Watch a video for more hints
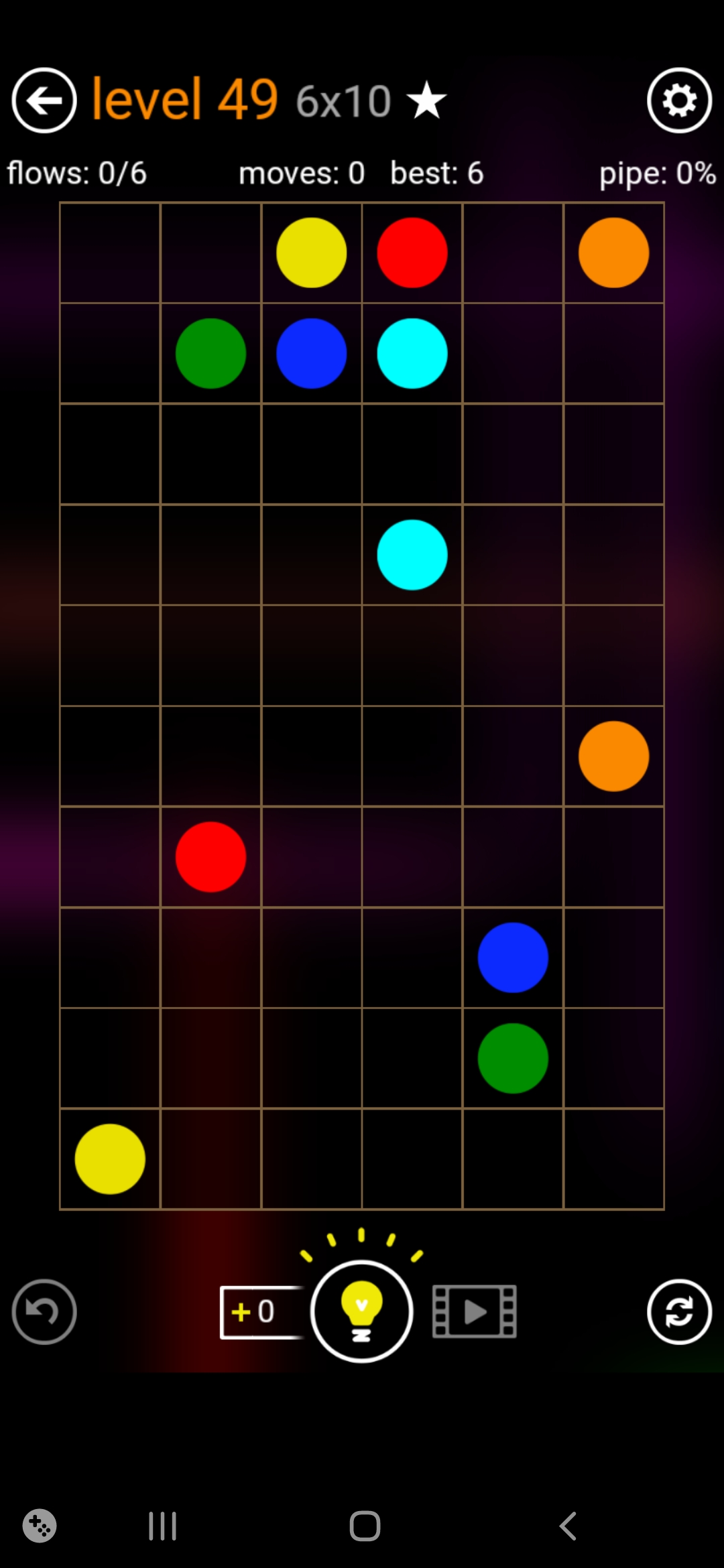Viewport: 724px width, 1568px height. click(475, 1311)
